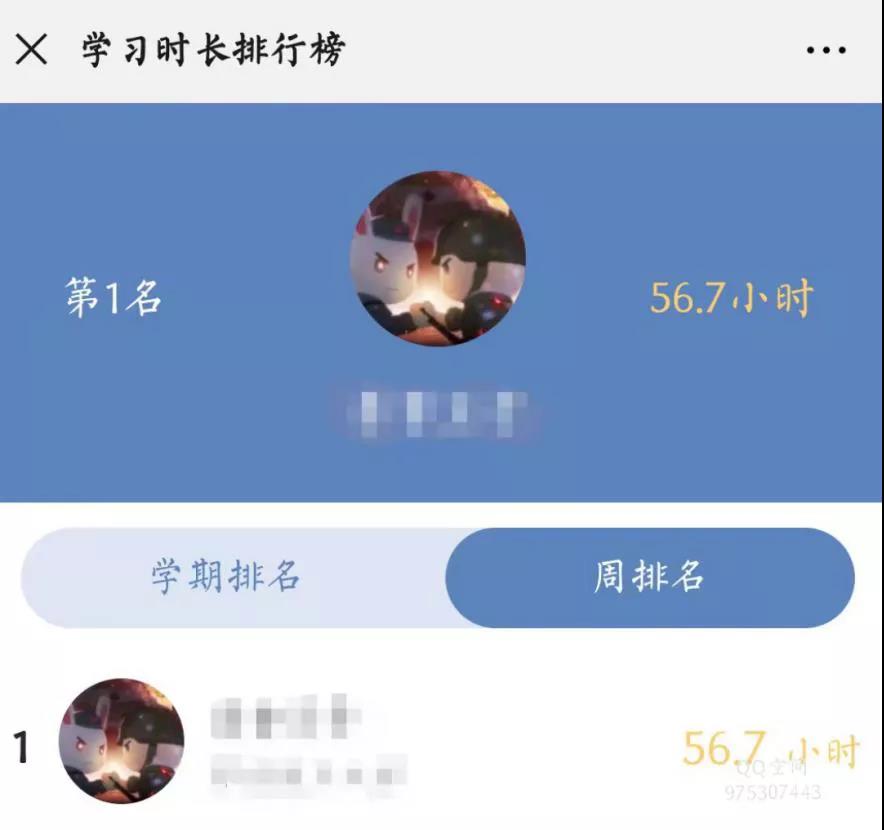This screenshot has width=884, height=830.
Task: Select the 周排名 tab
Action: [649, 577]
